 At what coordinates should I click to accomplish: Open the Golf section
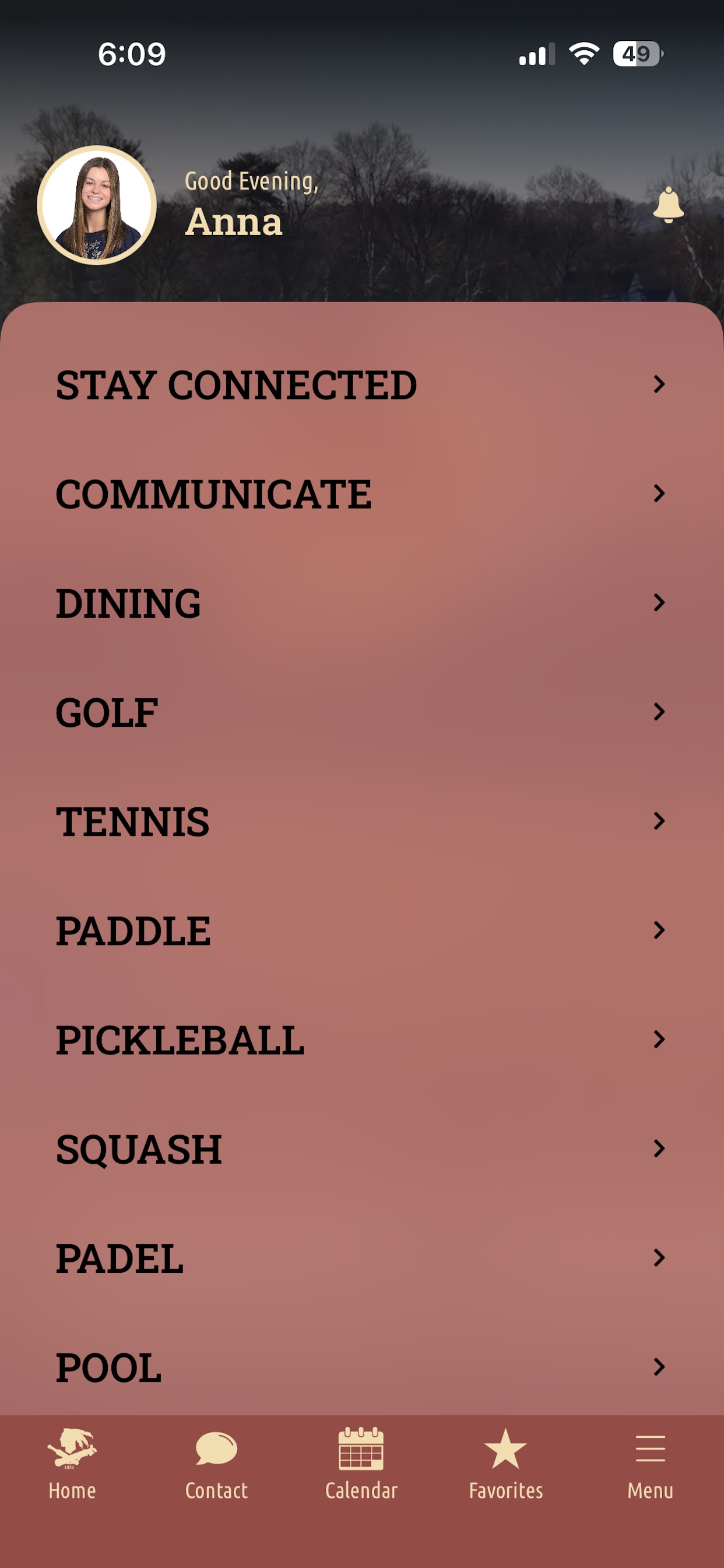362,712
